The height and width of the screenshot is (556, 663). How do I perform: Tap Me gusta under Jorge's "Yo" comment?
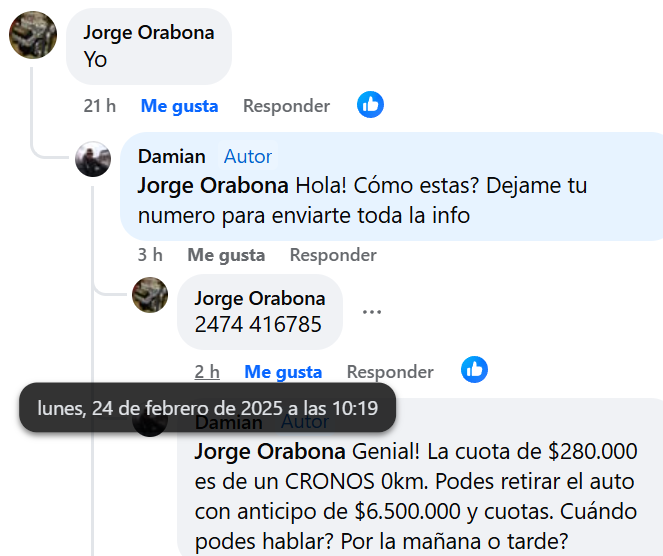[x=179, y=106]
